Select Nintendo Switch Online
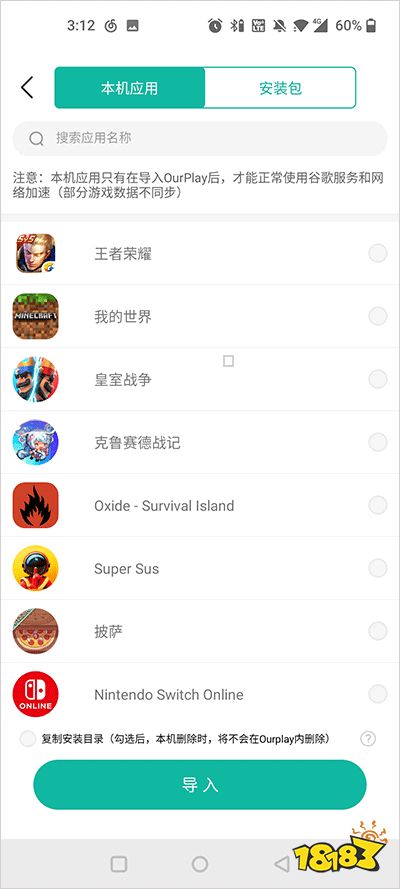Image resolution: width=400 pixels, height=889 pixels. click(x=378, y=693)
